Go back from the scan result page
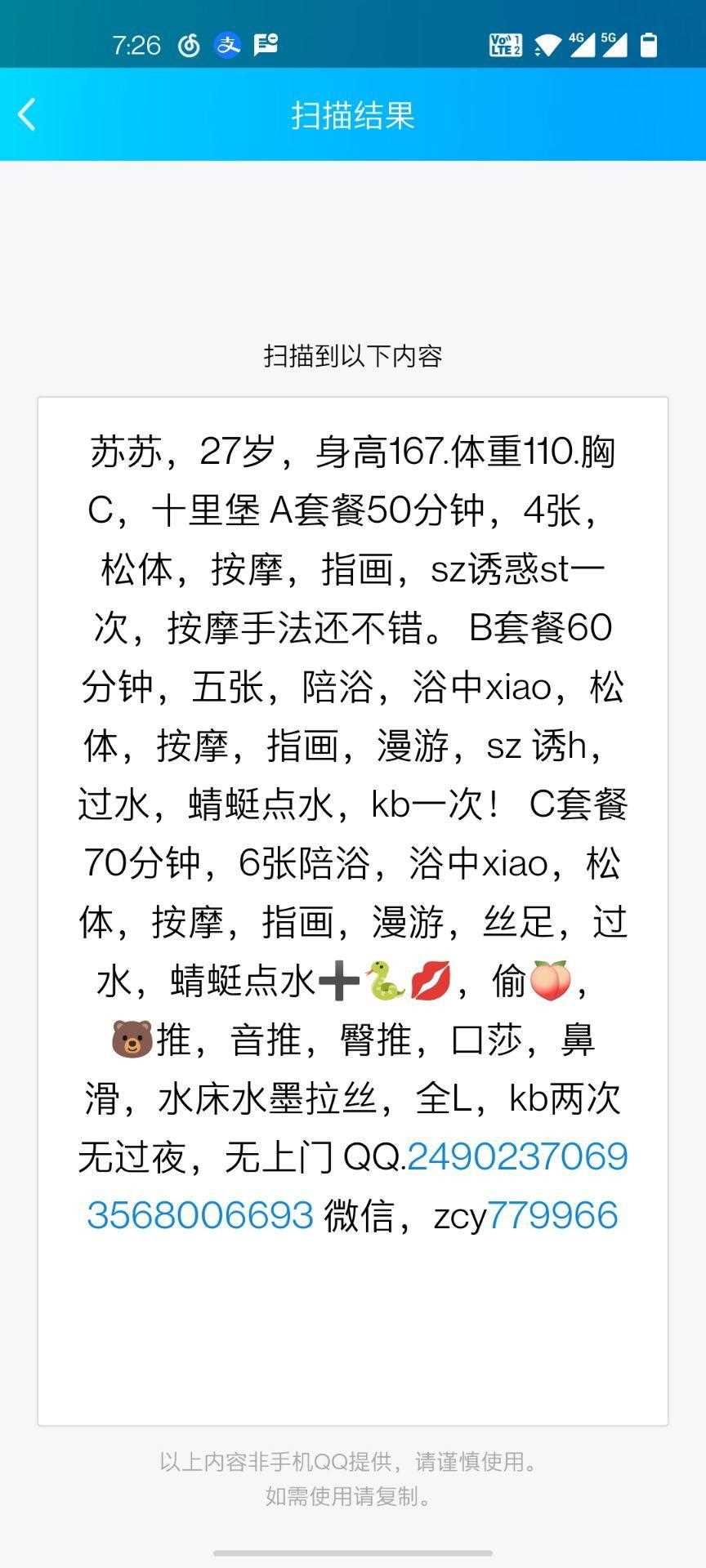 coord(28,114)
